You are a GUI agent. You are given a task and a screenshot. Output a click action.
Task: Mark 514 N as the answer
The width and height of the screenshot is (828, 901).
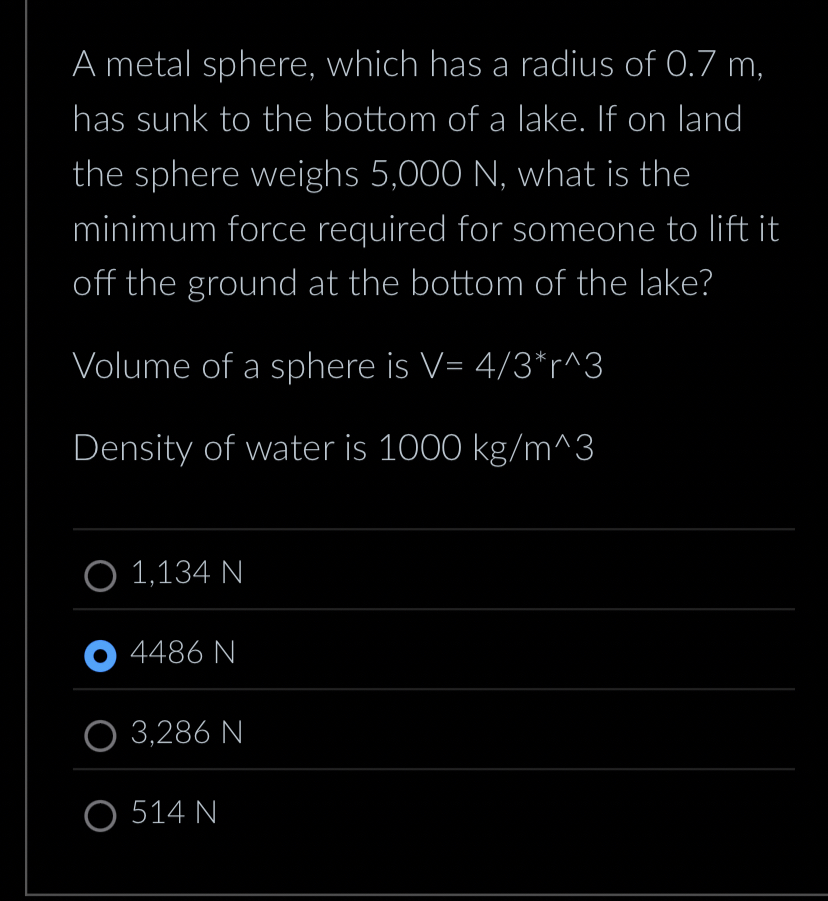pyautogui.click(x=101, y=816)
